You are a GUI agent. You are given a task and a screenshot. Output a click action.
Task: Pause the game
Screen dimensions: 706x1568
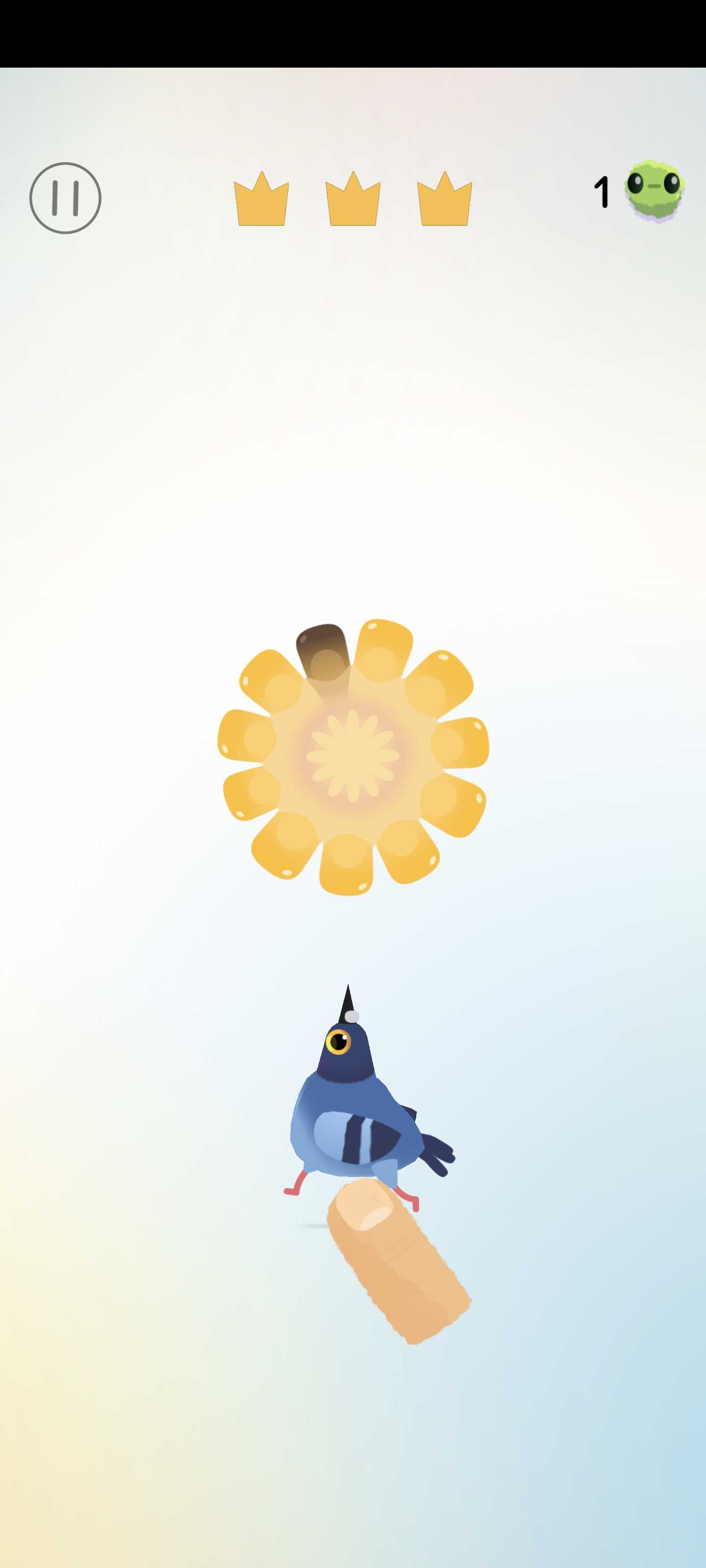(65, 198)
